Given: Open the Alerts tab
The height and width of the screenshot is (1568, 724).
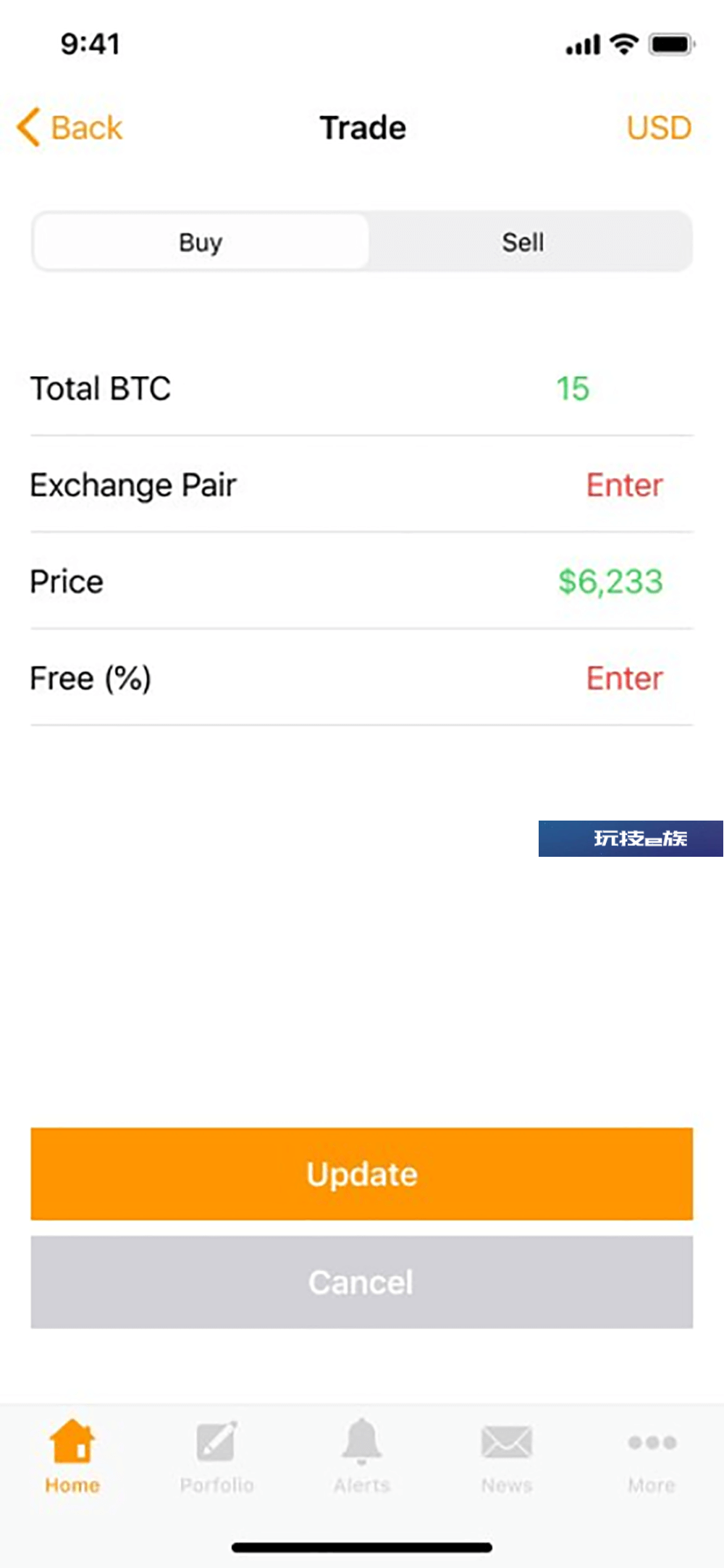Looking at the screenshot, I should click(x=362, y=1457).
